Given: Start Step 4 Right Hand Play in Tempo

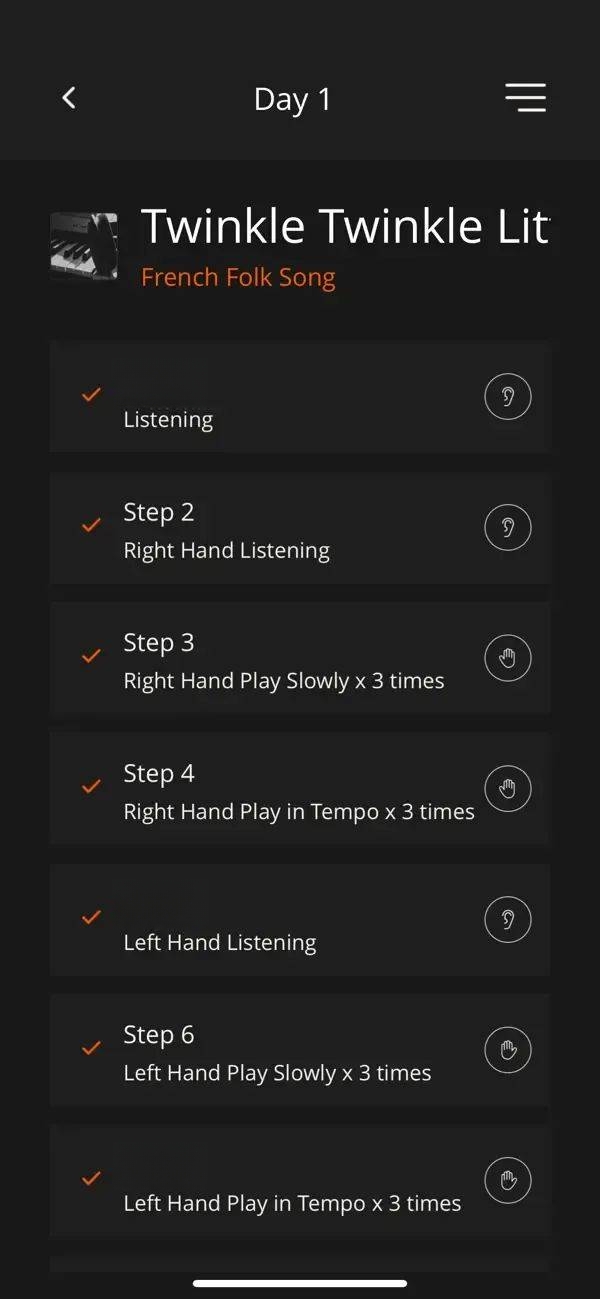Looking at the screenshot, I should pyautogui.click(x=300, y=789).
